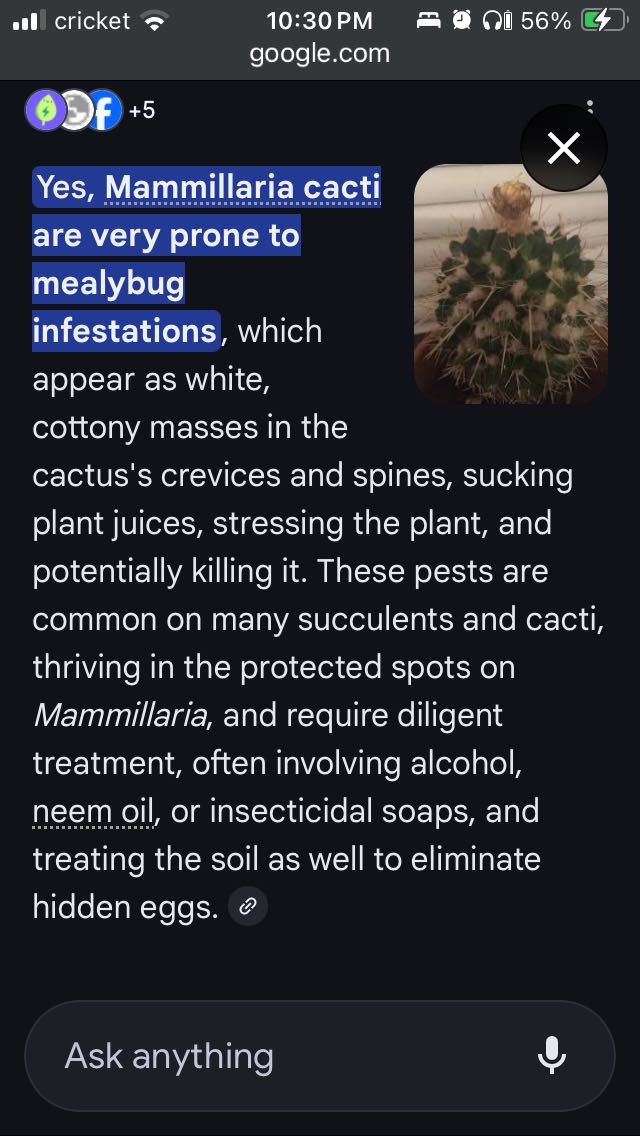
Task: Open the source icons with +5 more
Action: point(89,110)
